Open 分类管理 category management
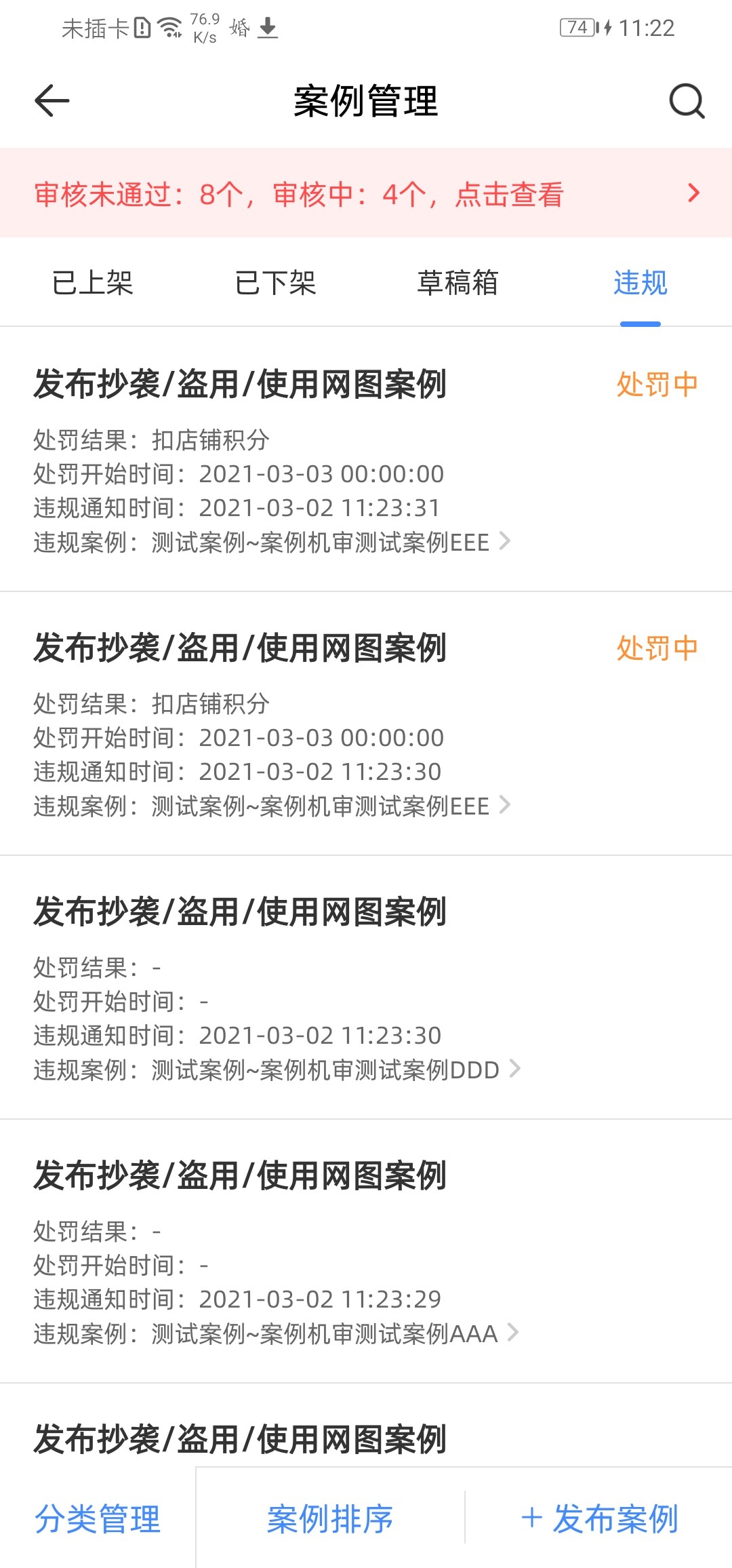The image size is (732, 1568). pos(98,1518)
